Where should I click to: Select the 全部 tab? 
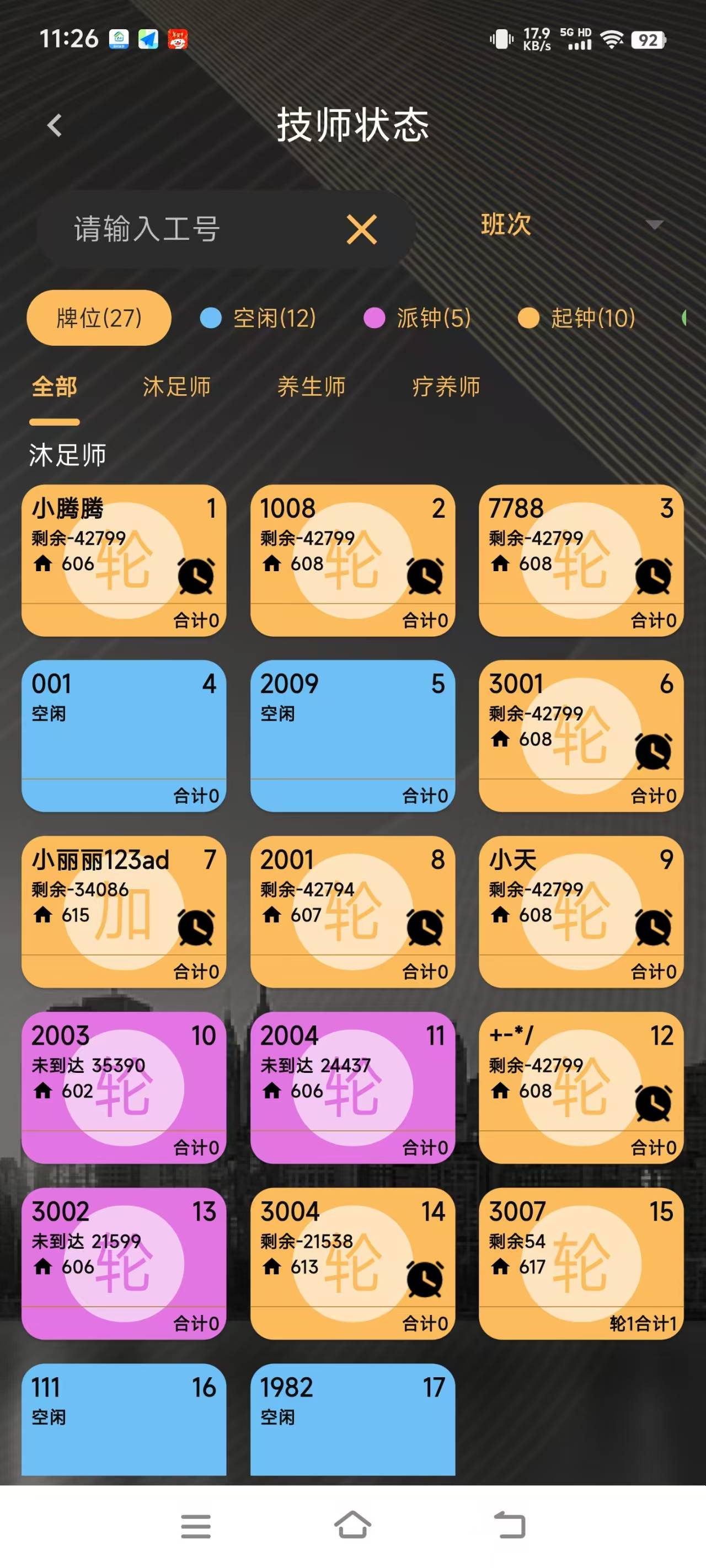[54, 386]
